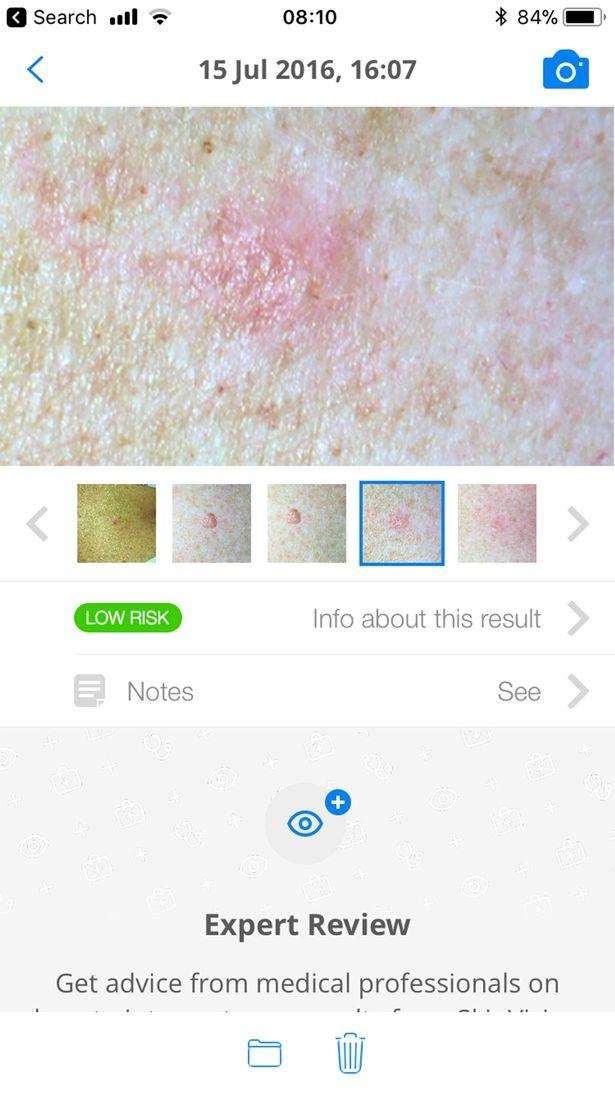This screenshot has height=1094, width=615.
Task: Tap the Expert Review eye icon
Action: (306, 823)
